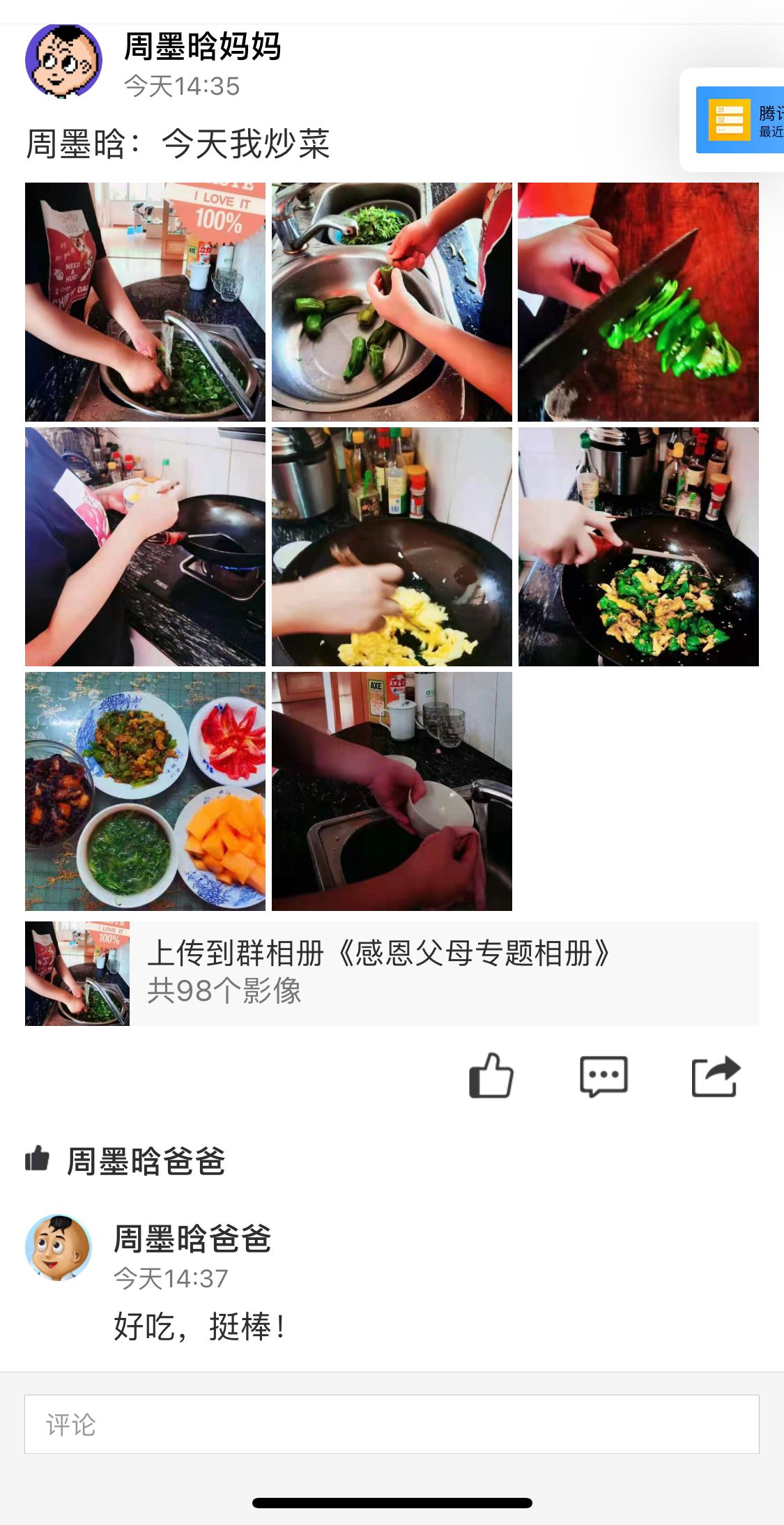View photo of finished dishes on table
Image resolution: width=784 pixels, height=1525 pixels.
[145, 791]
